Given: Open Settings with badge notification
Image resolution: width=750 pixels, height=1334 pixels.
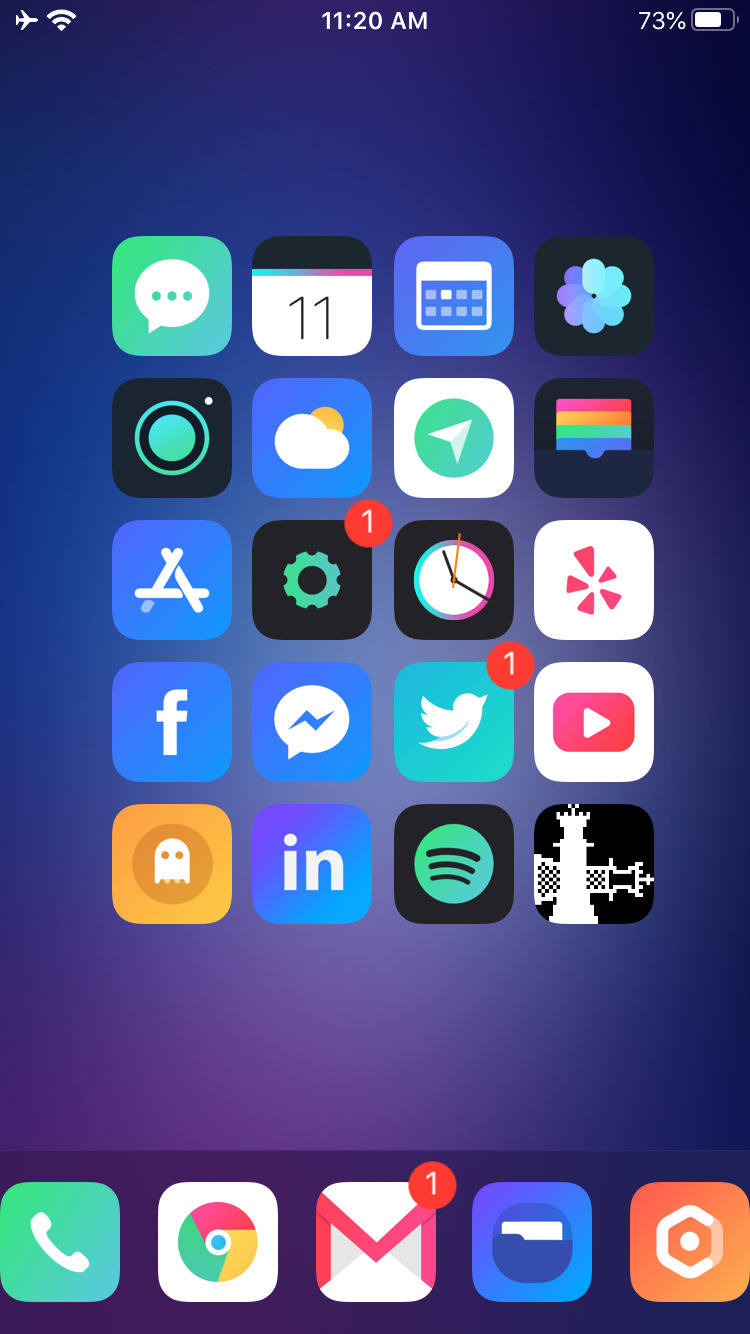Looking at the screenshot, I should pos(312,580).
